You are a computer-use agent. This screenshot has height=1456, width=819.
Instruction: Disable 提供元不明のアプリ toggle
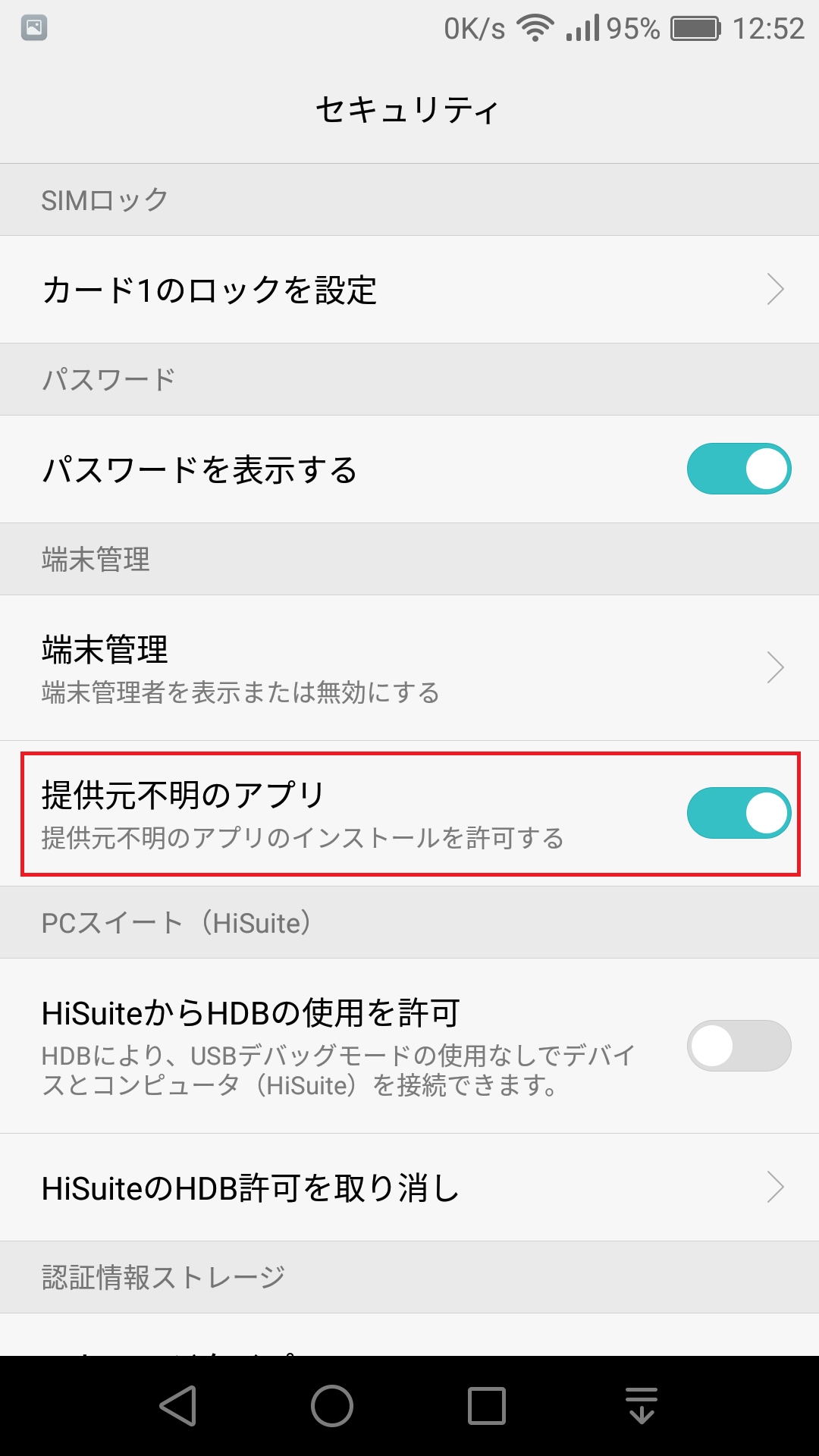tap(739, 813)
